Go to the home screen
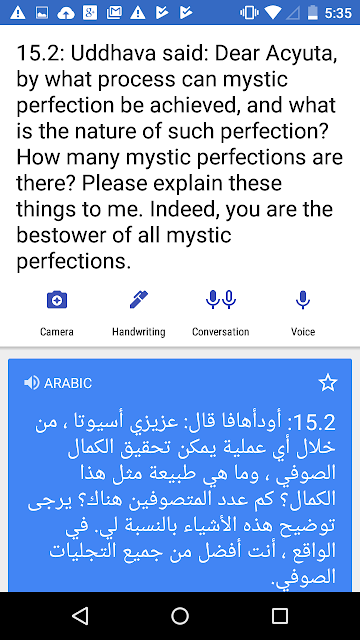Screen dimensions: 360x640 (x=180, y=615)
